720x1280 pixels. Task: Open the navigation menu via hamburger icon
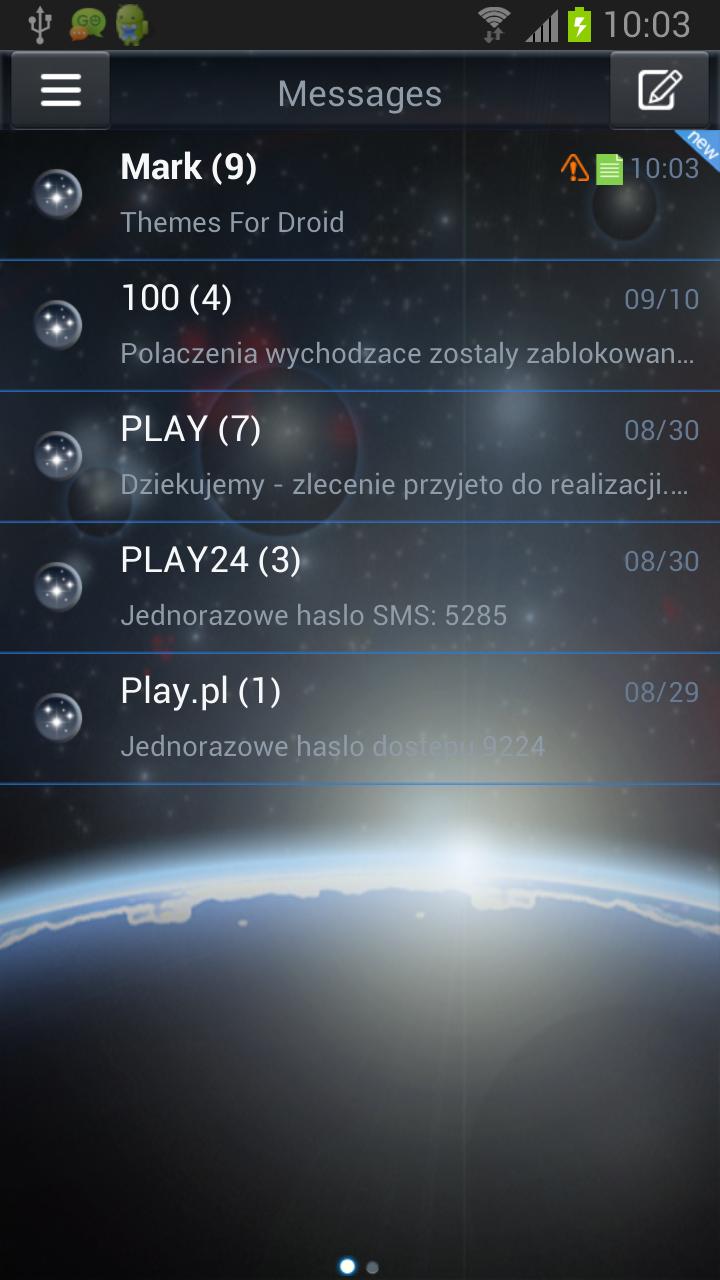click(60, 90)
